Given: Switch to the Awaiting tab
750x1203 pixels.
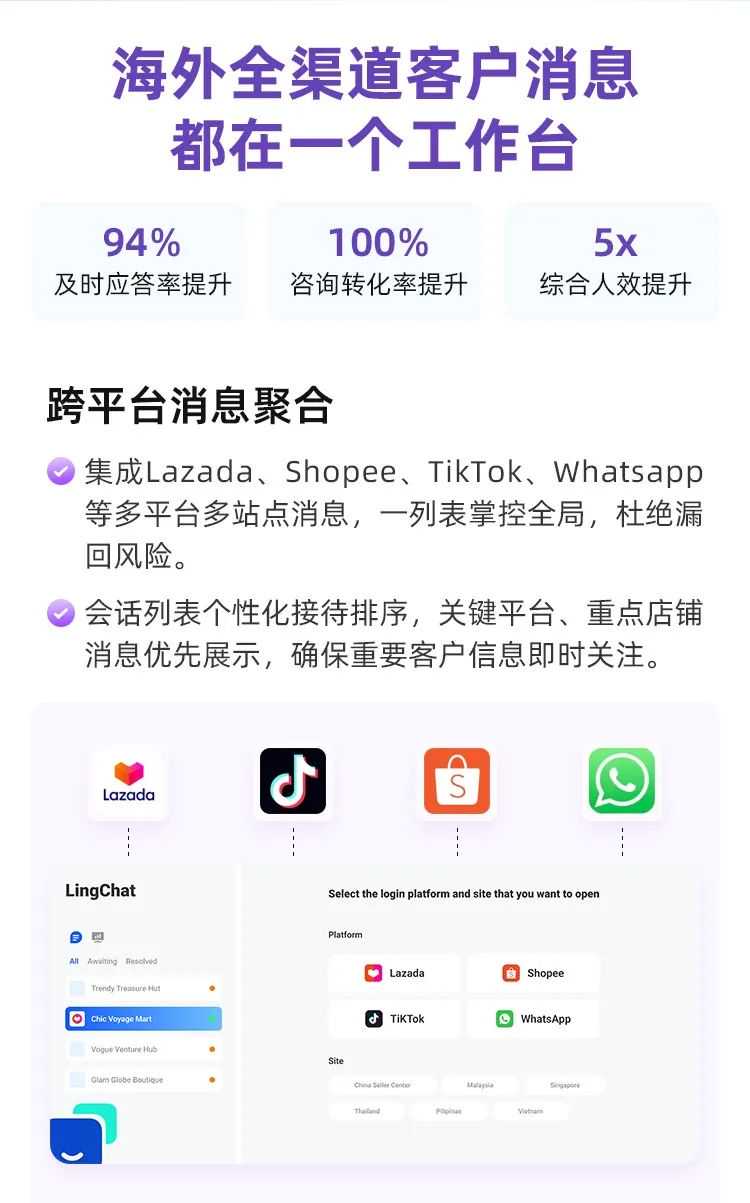Looking at the screenshot, I should tap(103, 961).
